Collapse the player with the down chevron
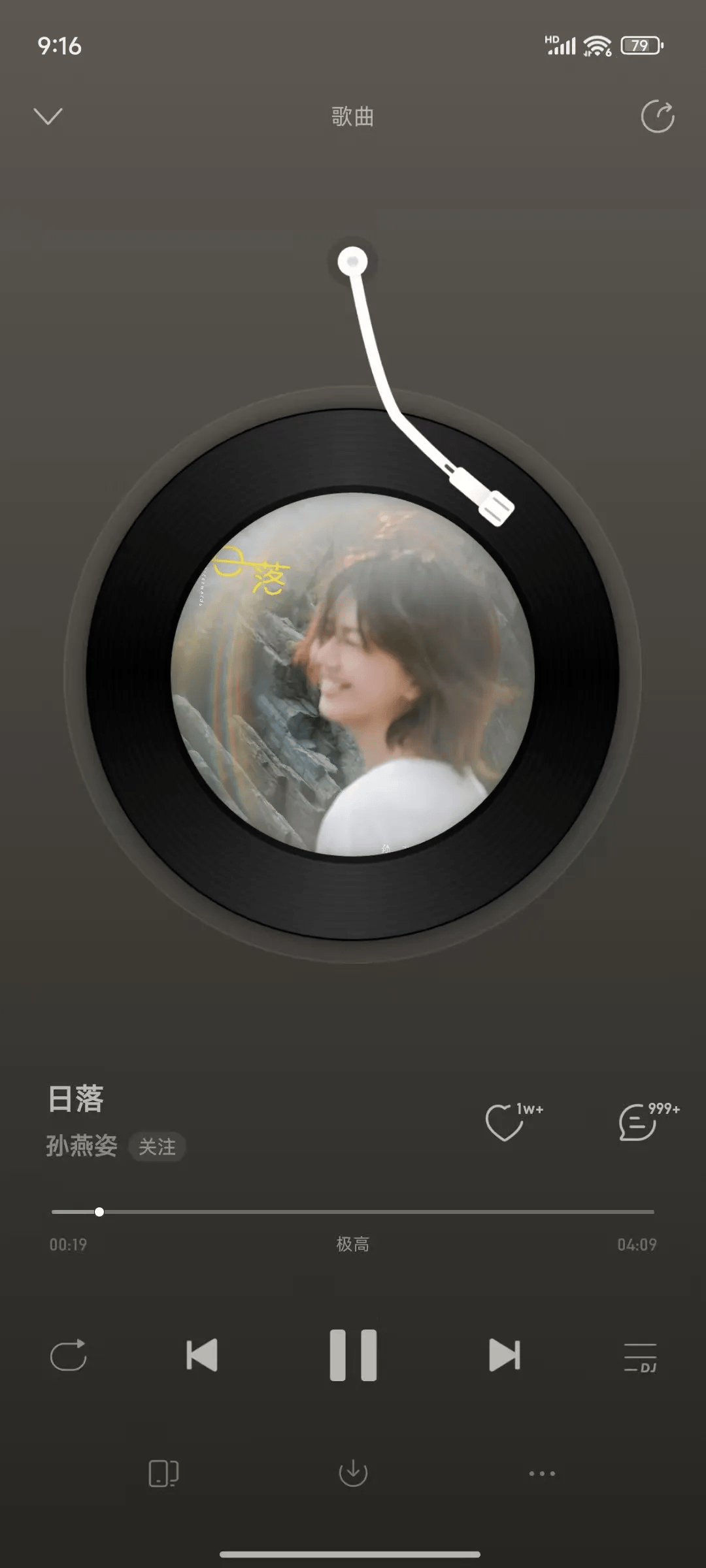706x1568 pixels. tap(48, 116)
